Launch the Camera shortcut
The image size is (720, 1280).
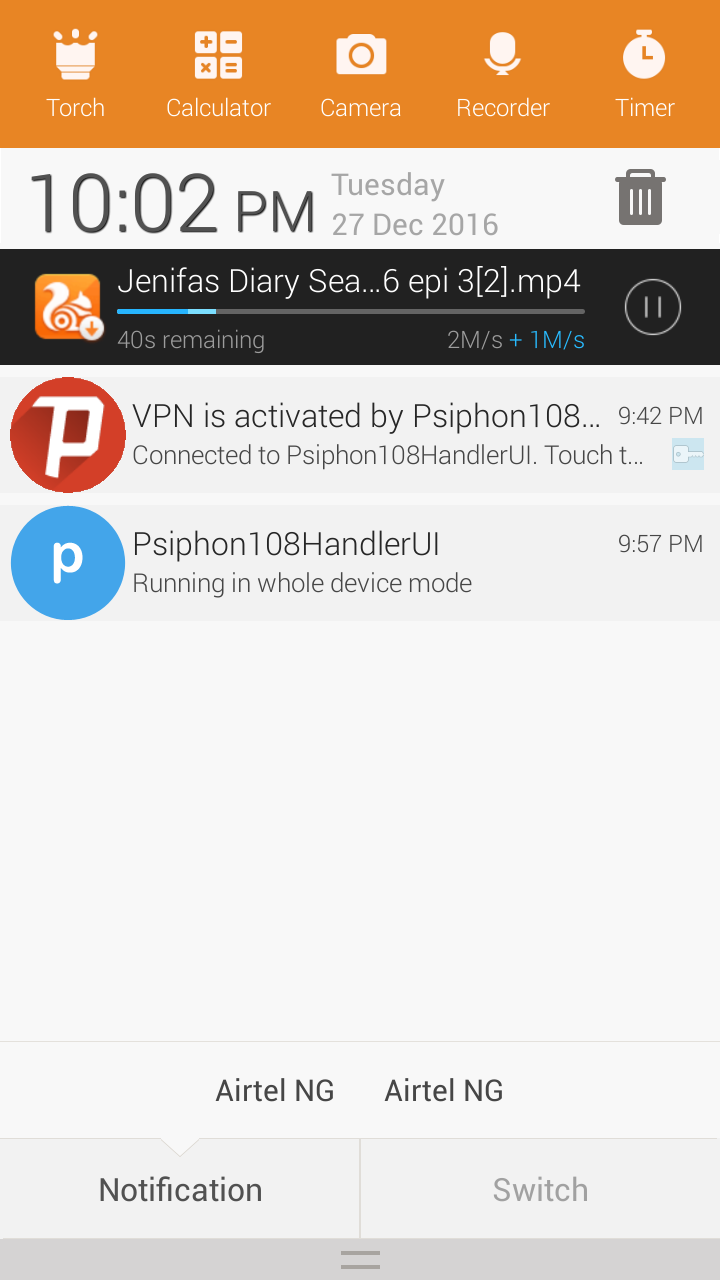tap(361, 75)
